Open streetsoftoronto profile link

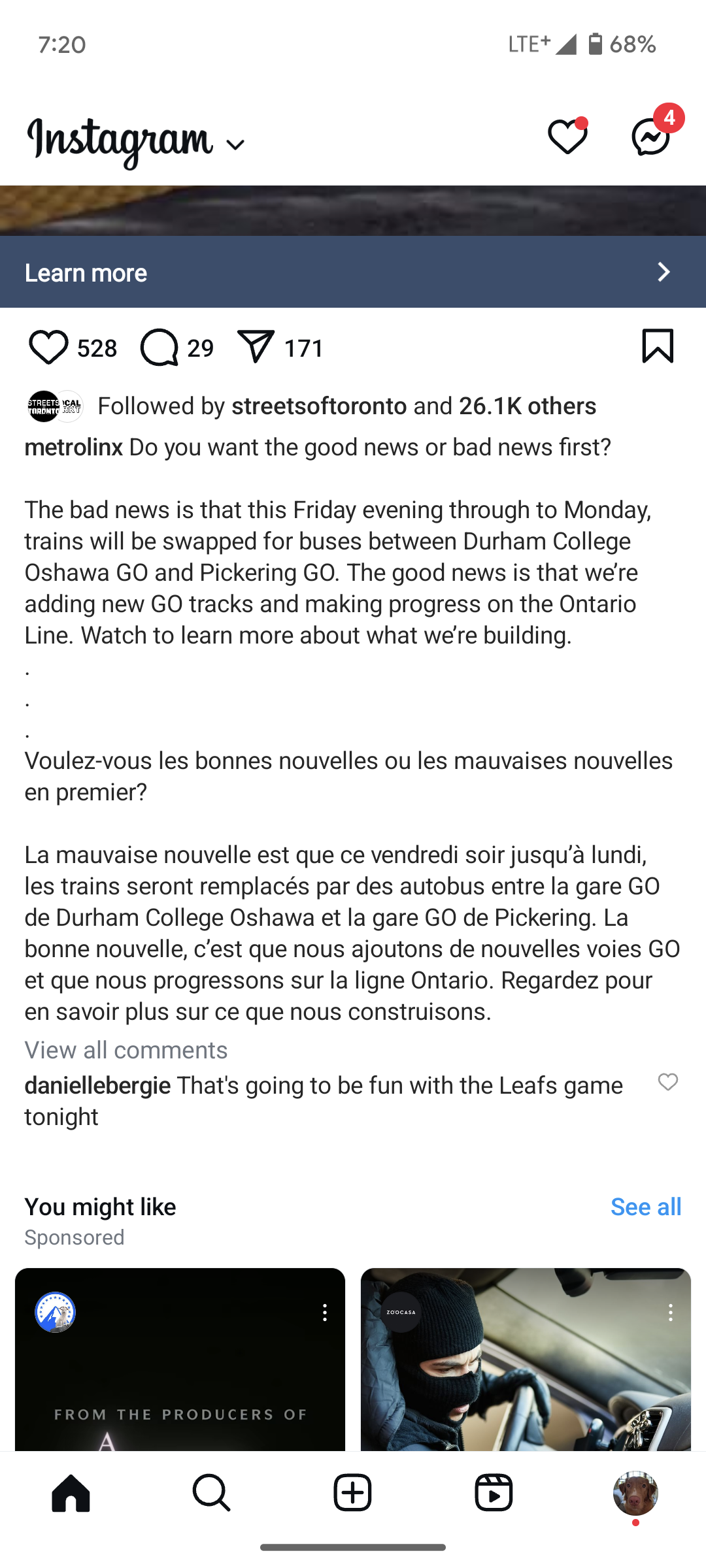pyautogui.click(x=319, y=406)
